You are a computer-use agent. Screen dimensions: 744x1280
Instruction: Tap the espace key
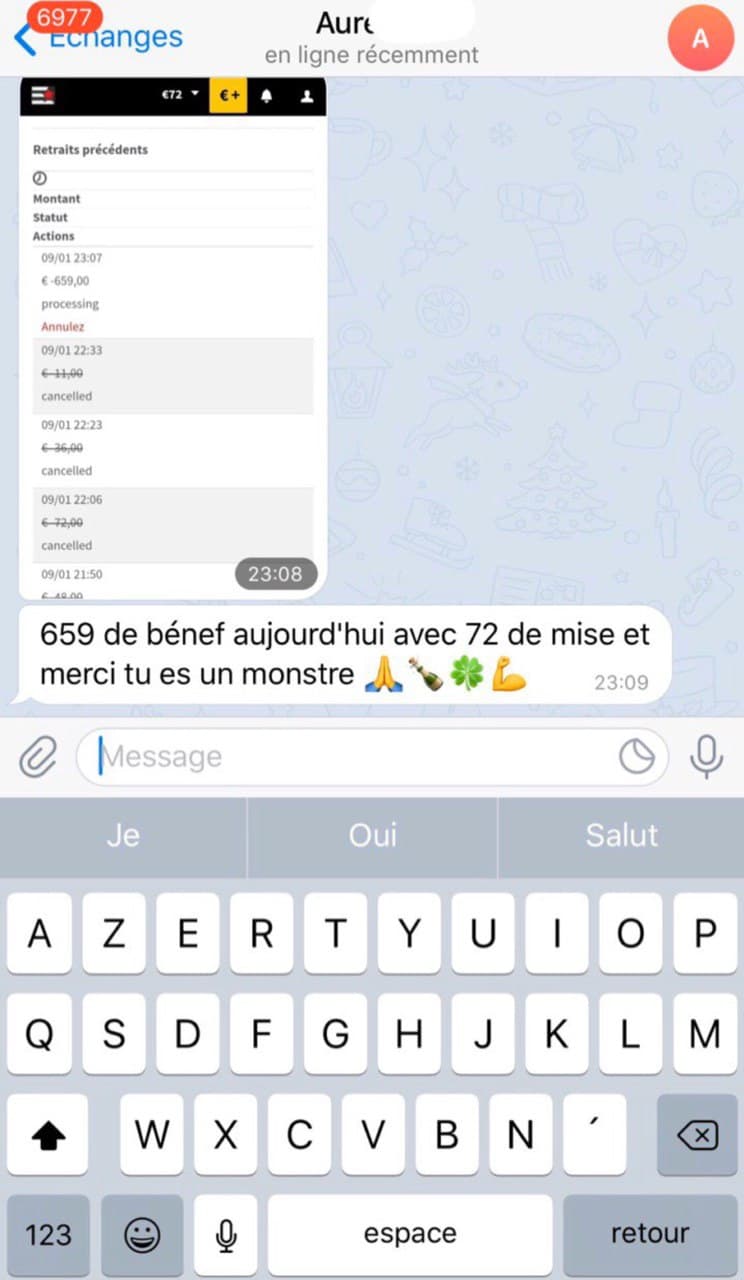pos(410,1234)
